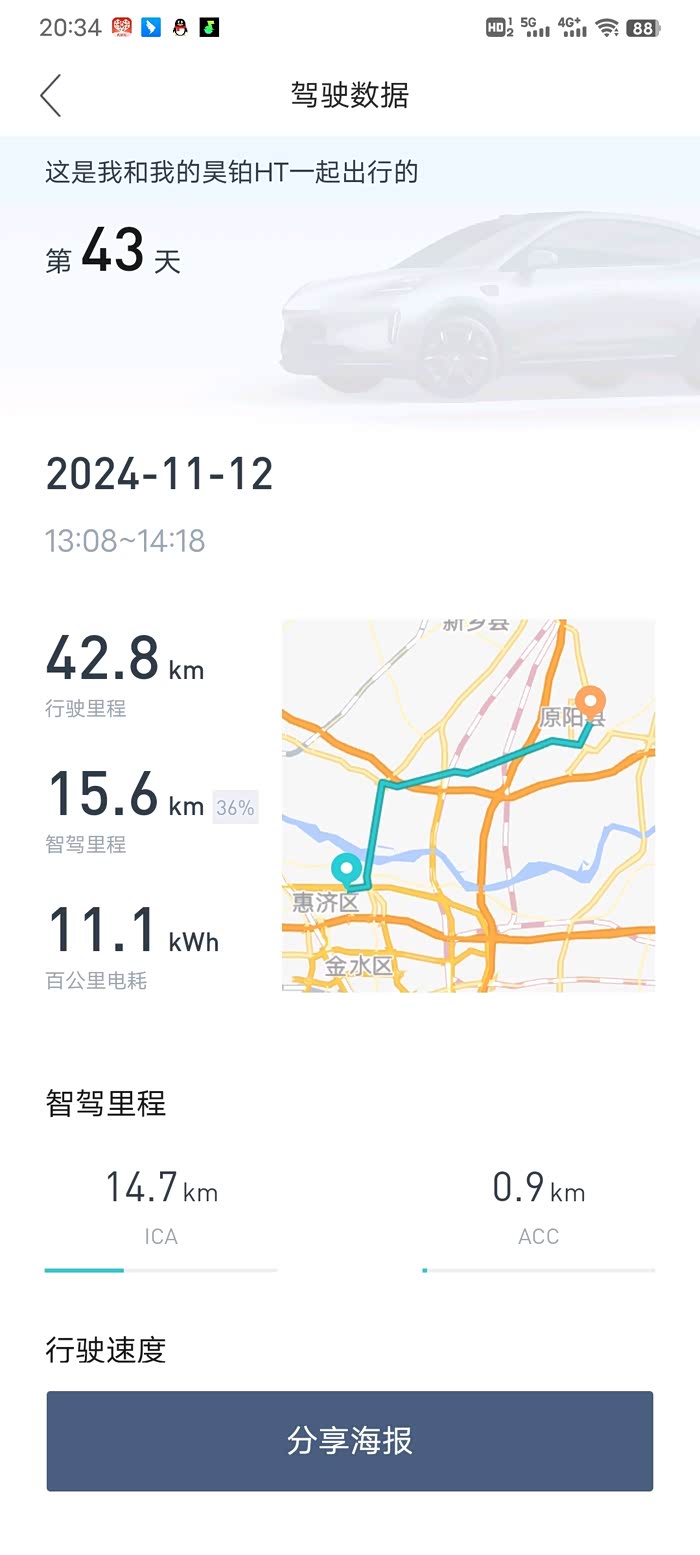Tap the 分享海报 button
The height and width of the screenshot is (1555, 700).
tap(350, 1441)
